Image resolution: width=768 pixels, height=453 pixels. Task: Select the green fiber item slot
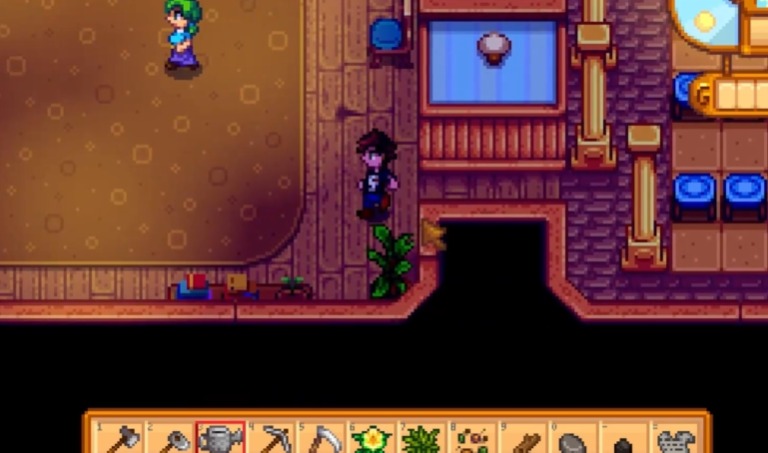[422, 439]
